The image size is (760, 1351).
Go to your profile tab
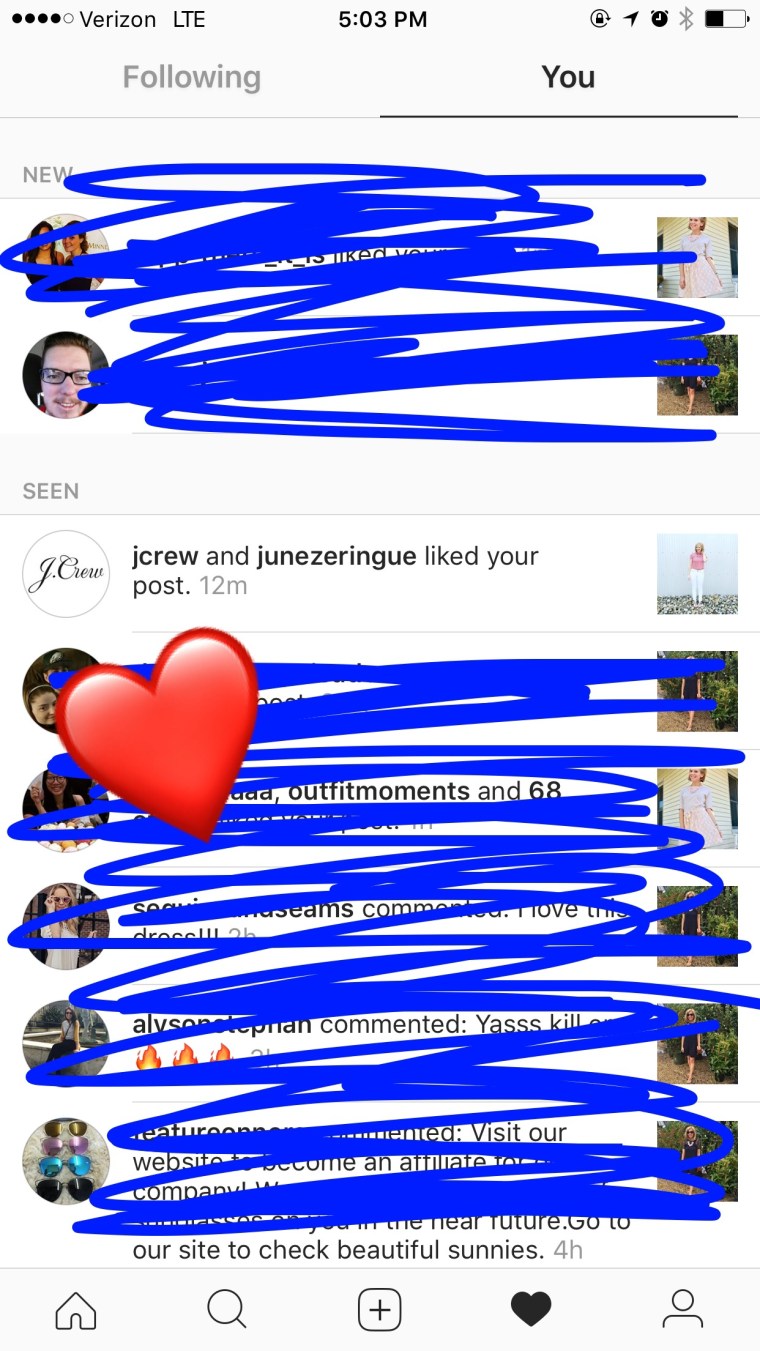point(683,1309)
